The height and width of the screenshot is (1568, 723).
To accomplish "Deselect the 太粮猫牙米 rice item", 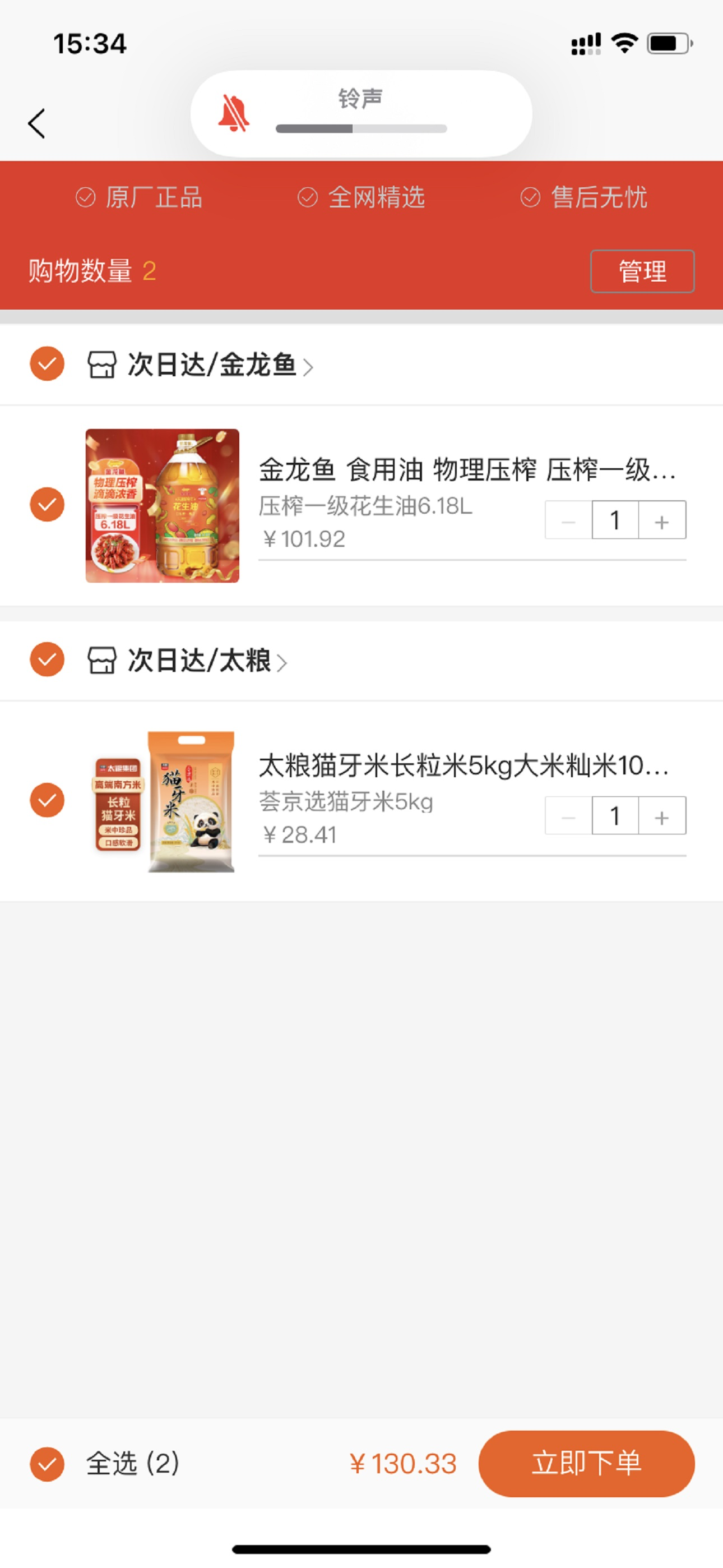I will coord(47,800).
